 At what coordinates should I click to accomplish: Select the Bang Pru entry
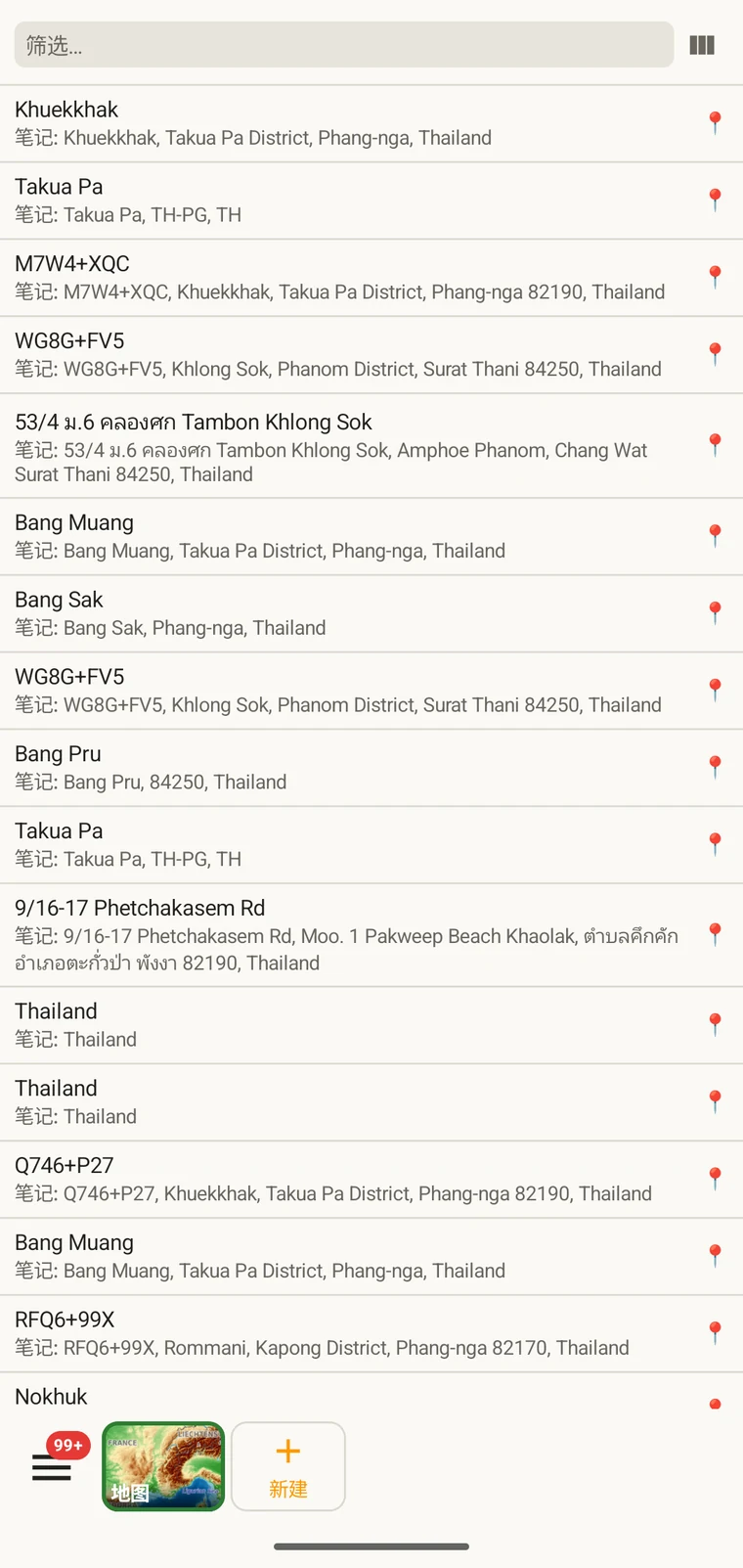(x=371, y=768)
